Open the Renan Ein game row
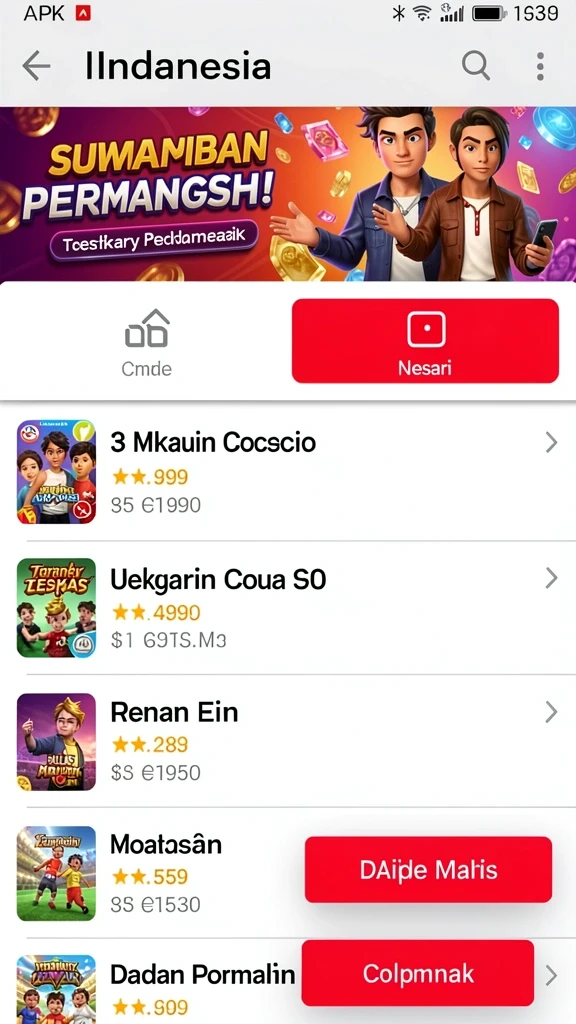Screen dimensions: 576x1024 [288, 742]
